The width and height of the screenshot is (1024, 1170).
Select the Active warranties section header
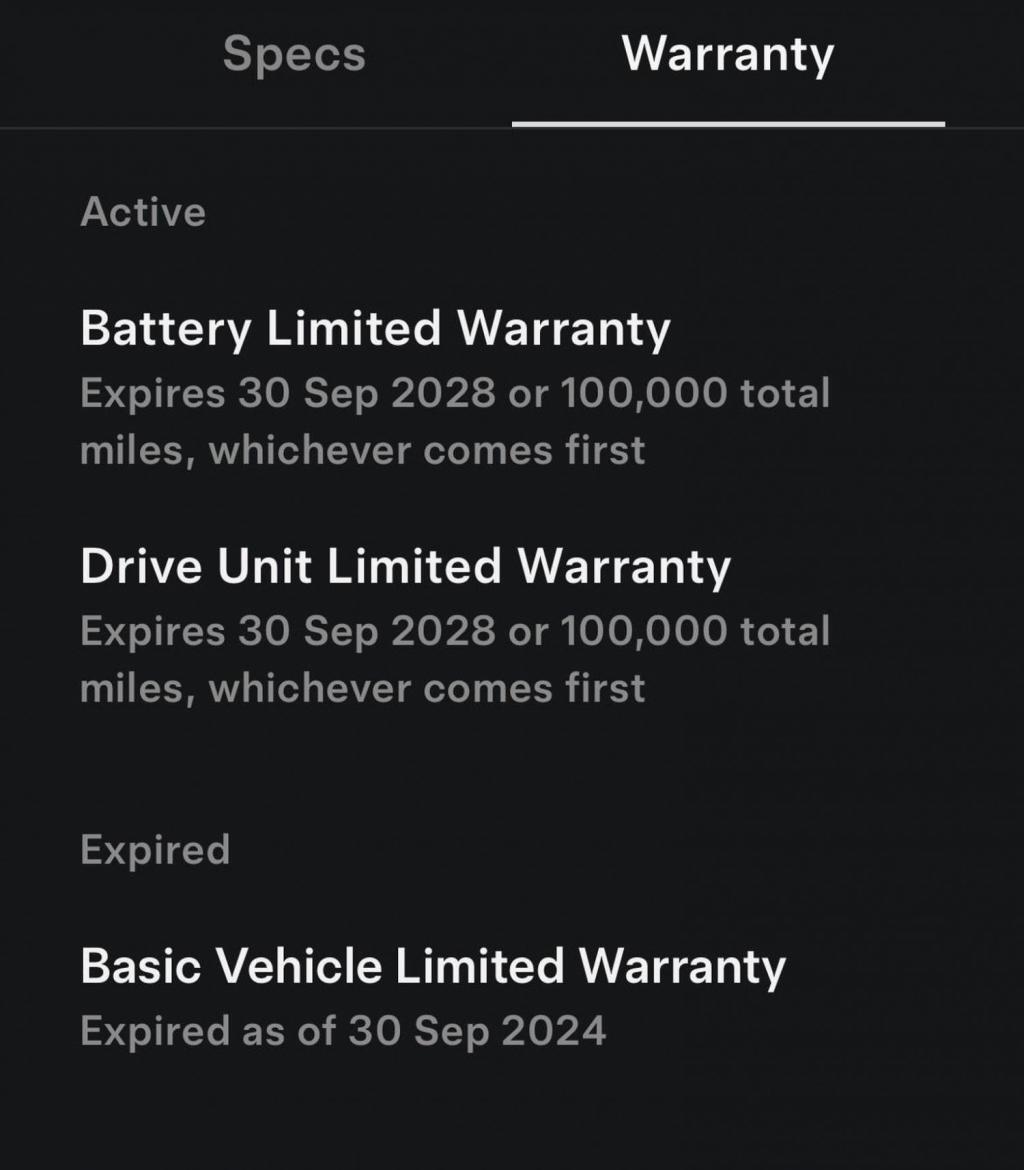click(x=143, y=211)
